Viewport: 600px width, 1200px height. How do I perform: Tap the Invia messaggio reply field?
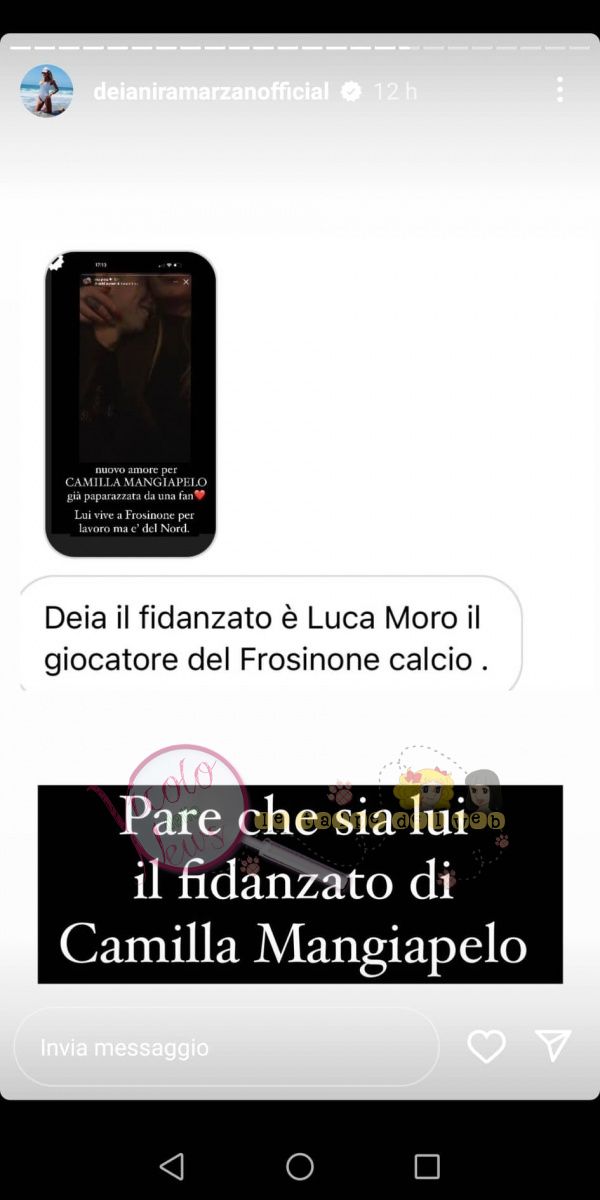click(x=227, y=1047)
